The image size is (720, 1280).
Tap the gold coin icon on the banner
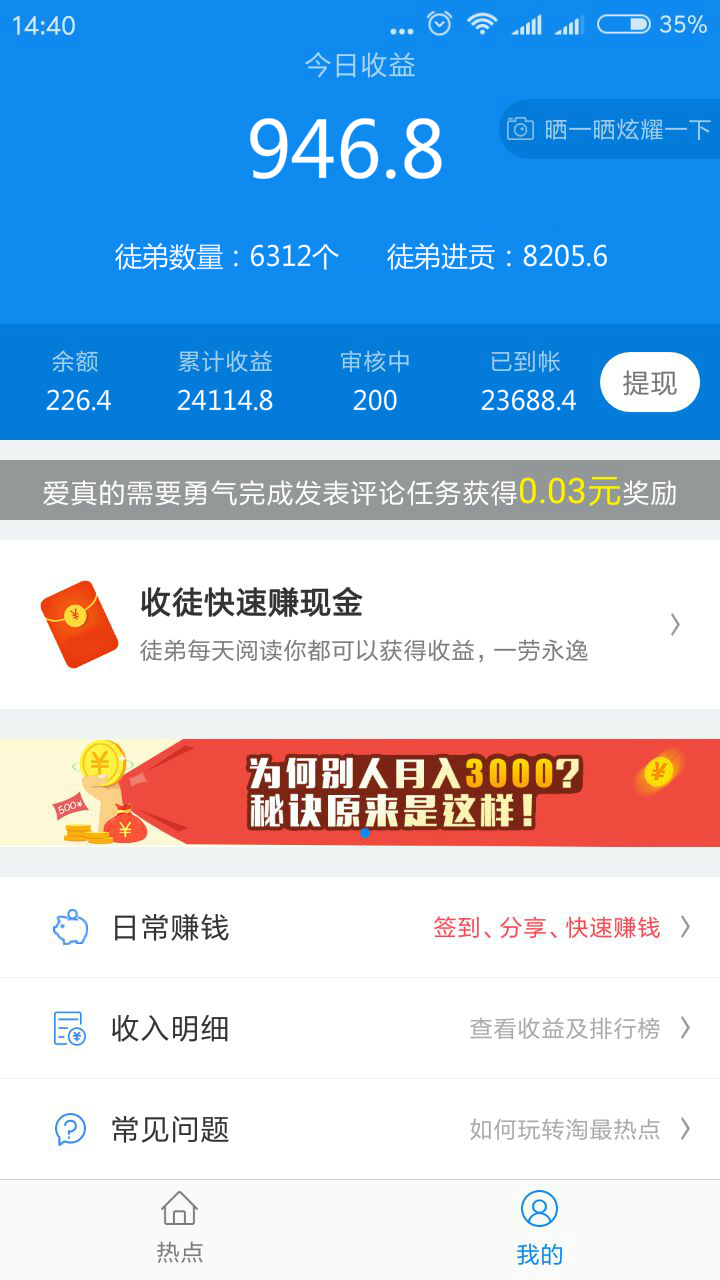coord(657,771)
